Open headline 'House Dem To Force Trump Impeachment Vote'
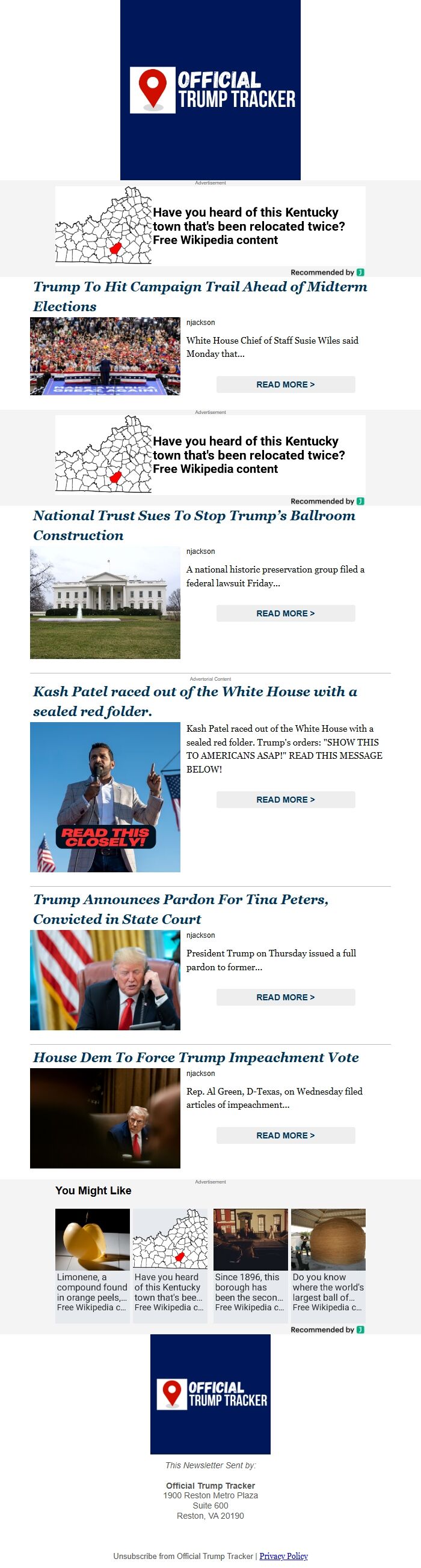The image size is (421, 1568). (x=195, y=1057)
